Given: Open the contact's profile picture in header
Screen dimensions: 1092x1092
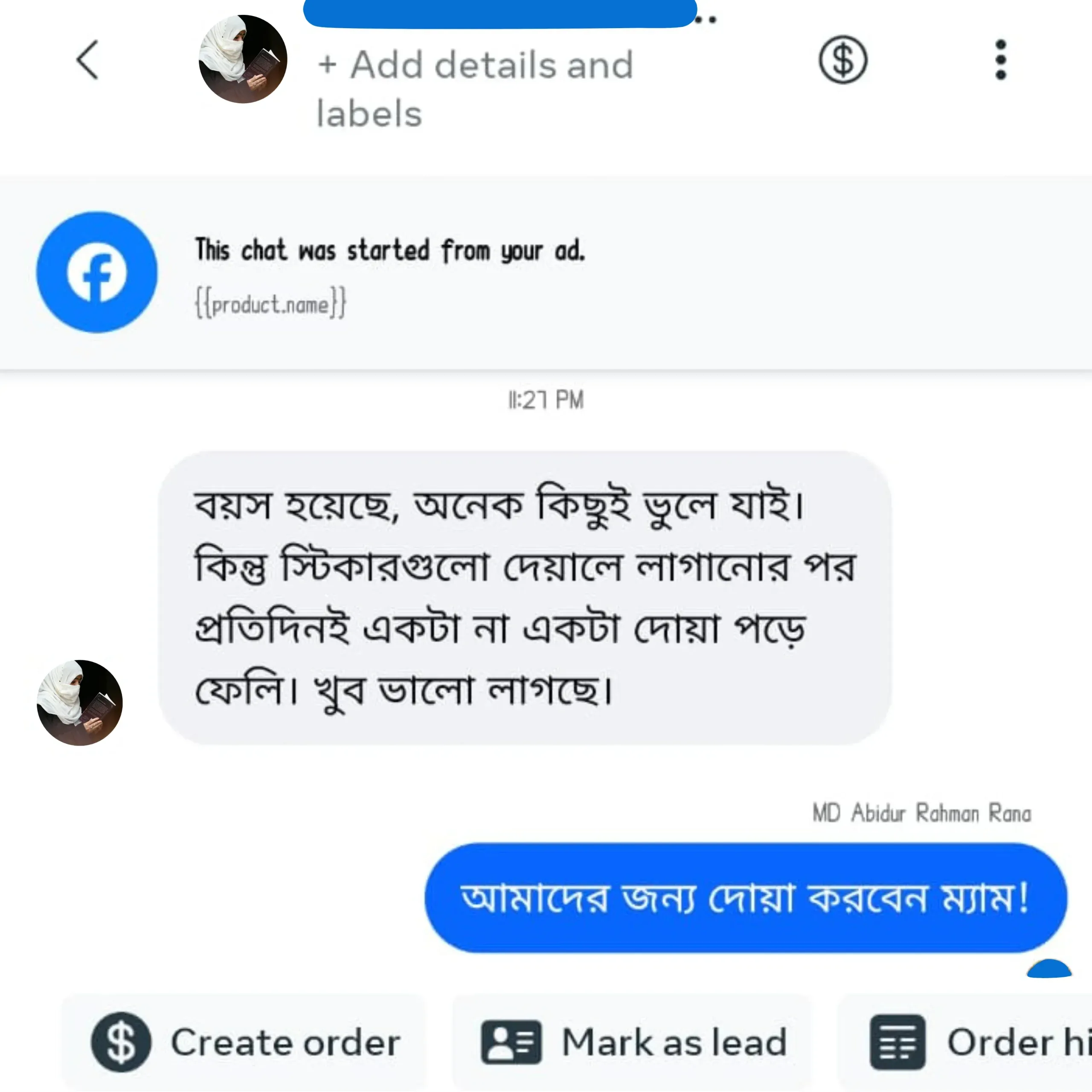Looking at the screenshot, I should pyautogui.click(x=243, y=60).
